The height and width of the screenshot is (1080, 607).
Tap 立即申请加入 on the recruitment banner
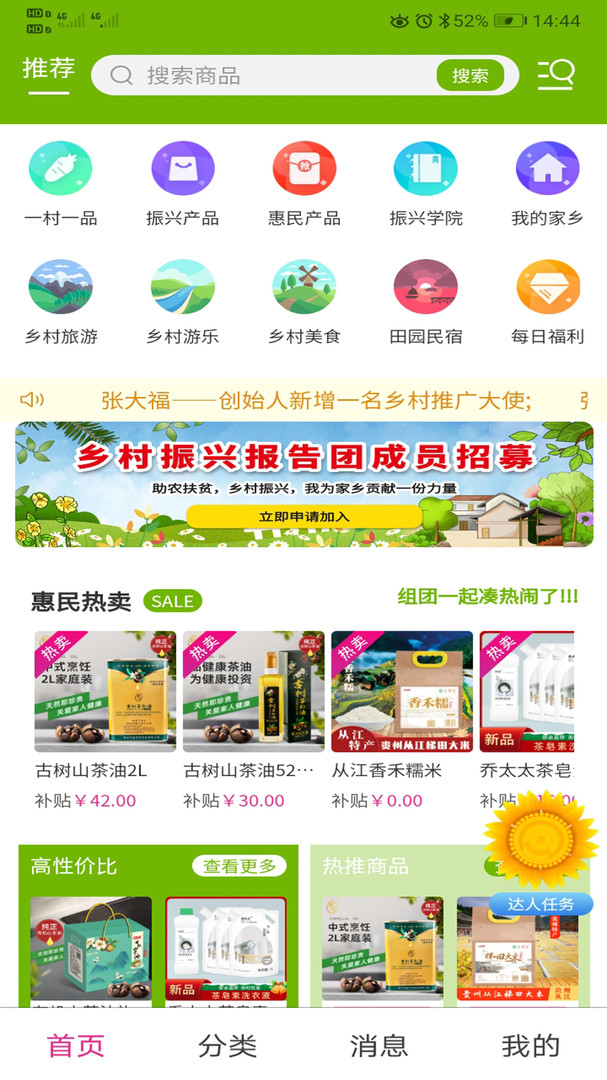pos(304,516)
